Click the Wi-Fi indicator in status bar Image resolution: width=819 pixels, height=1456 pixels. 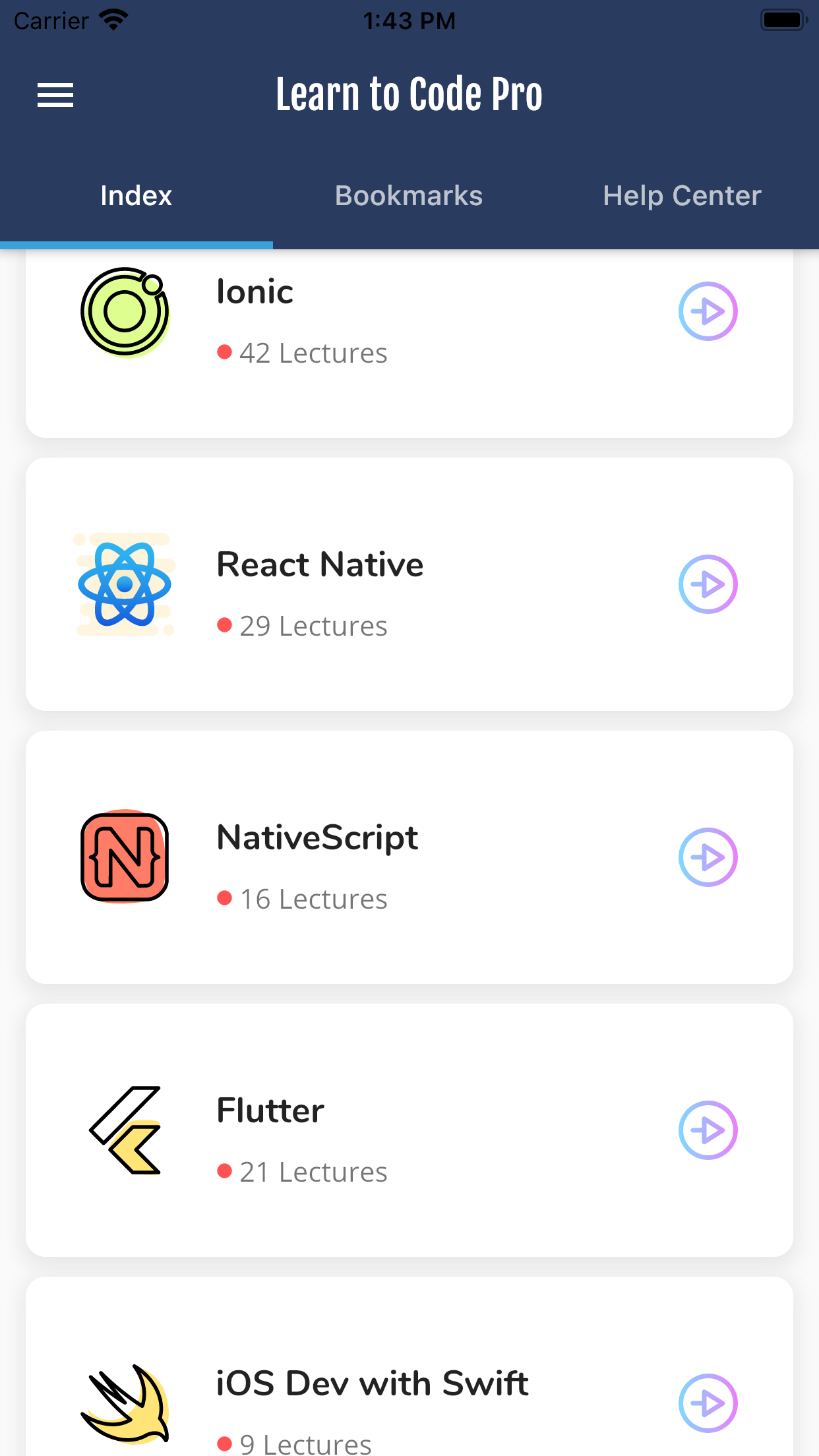(x=112, y=18)
